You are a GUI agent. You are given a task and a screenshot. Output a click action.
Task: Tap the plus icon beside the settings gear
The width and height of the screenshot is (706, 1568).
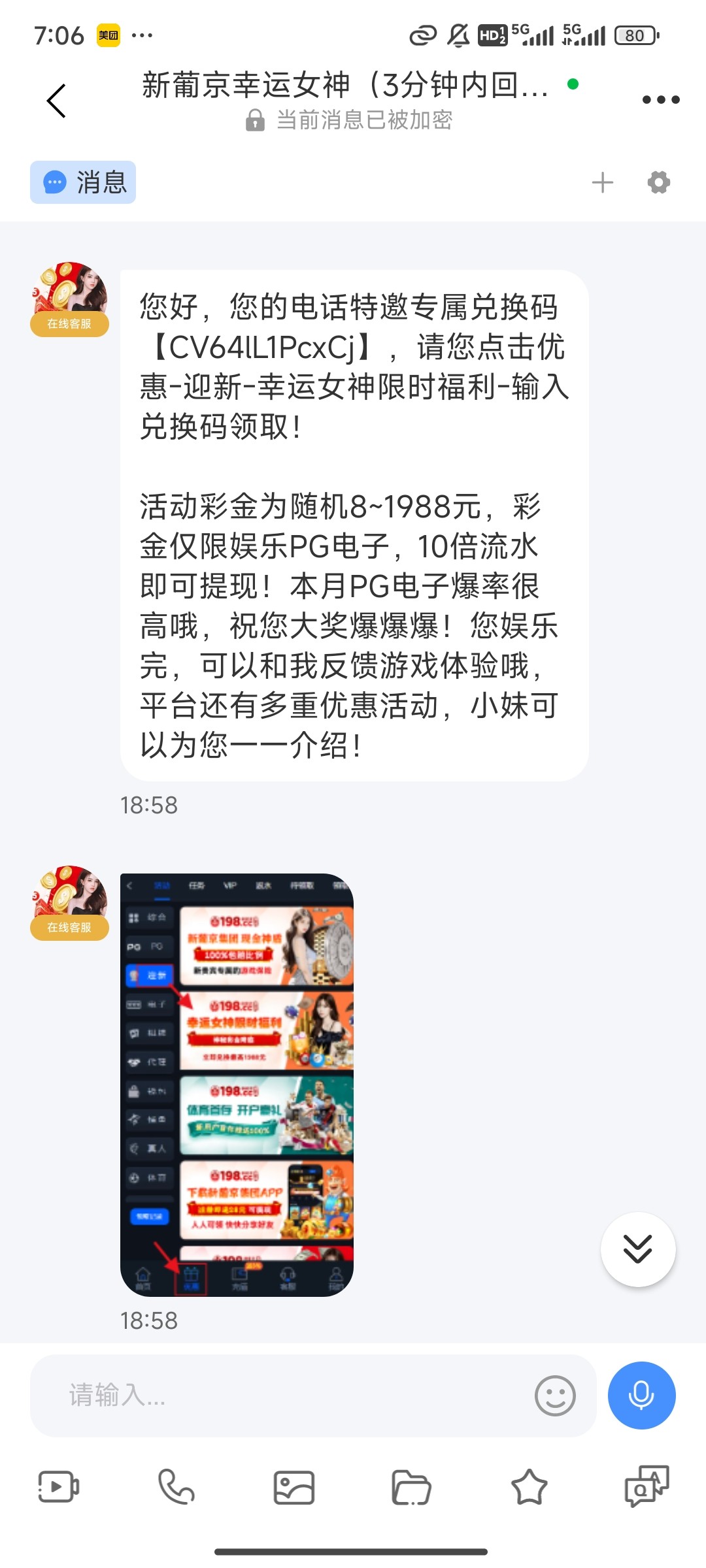[602, 182]
